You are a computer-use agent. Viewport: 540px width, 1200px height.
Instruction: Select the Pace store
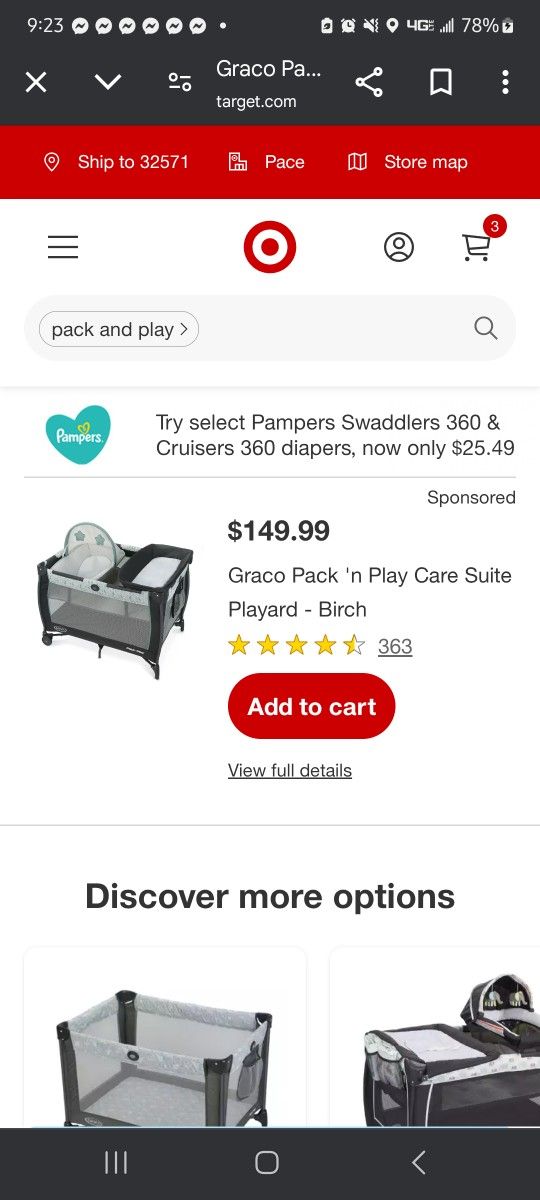point(266,162)
